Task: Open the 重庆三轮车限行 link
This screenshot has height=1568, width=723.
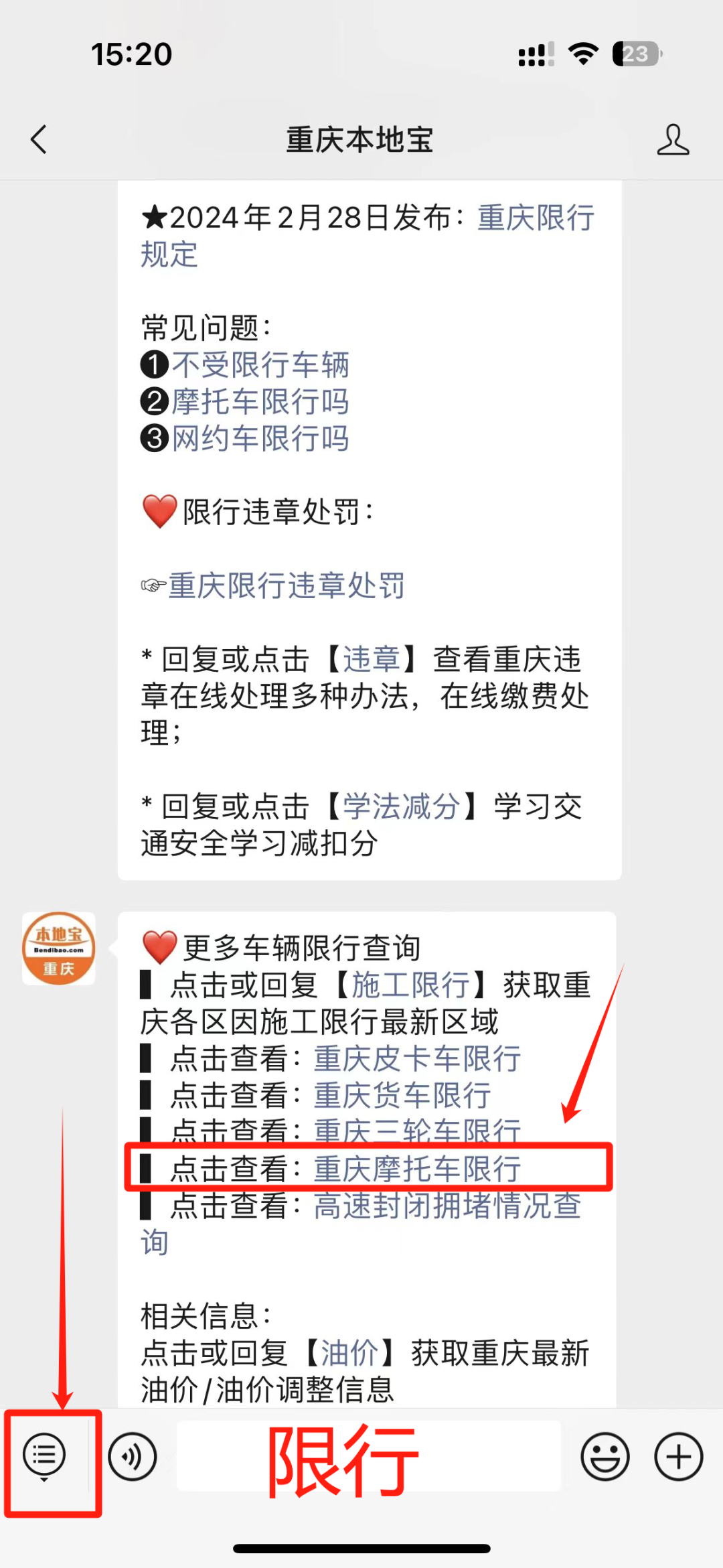Action: [417, 1131]
